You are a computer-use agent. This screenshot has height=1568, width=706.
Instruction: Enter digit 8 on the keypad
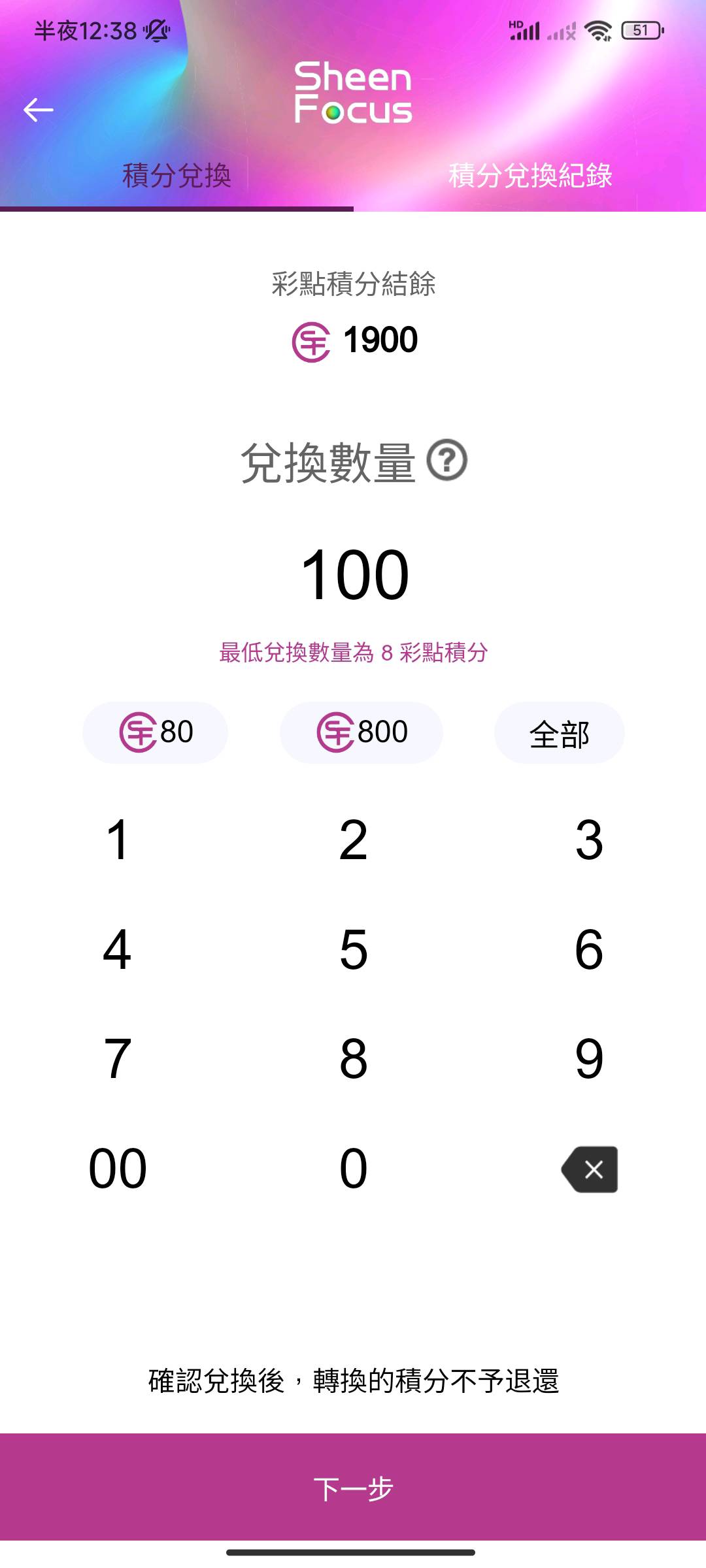pyautogui.click(x=353, y=1059)
